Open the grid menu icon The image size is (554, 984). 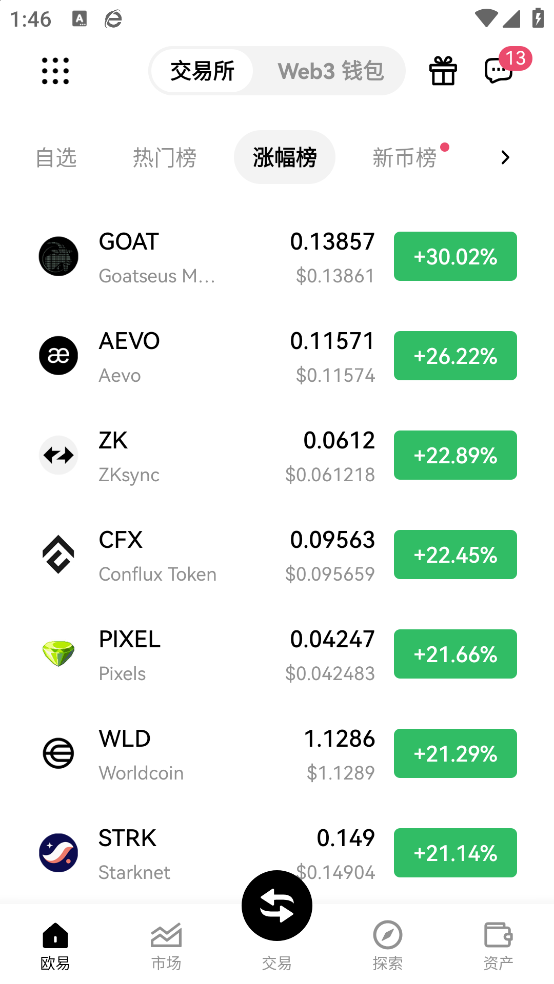(x=55, y=71)
